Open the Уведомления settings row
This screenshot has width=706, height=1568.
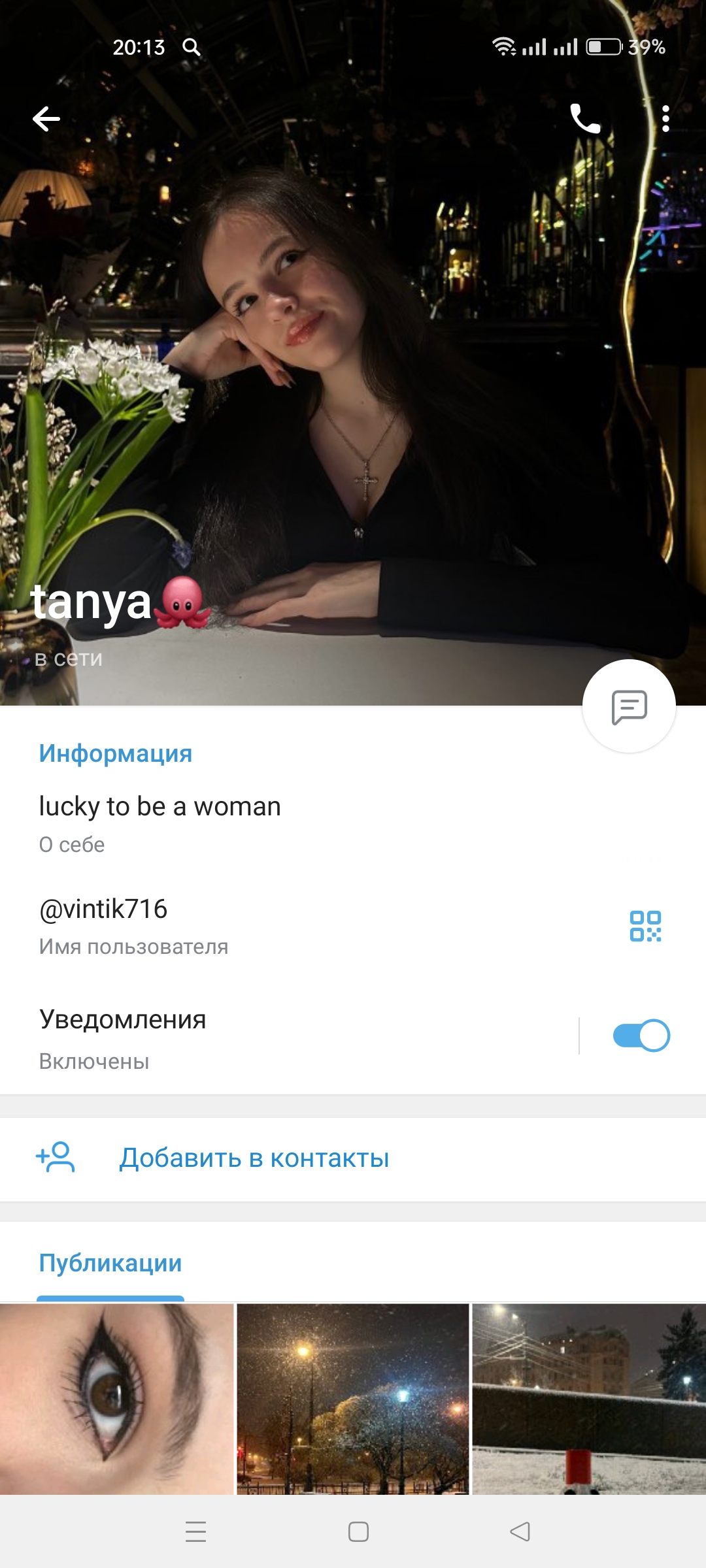(288, 1038)
